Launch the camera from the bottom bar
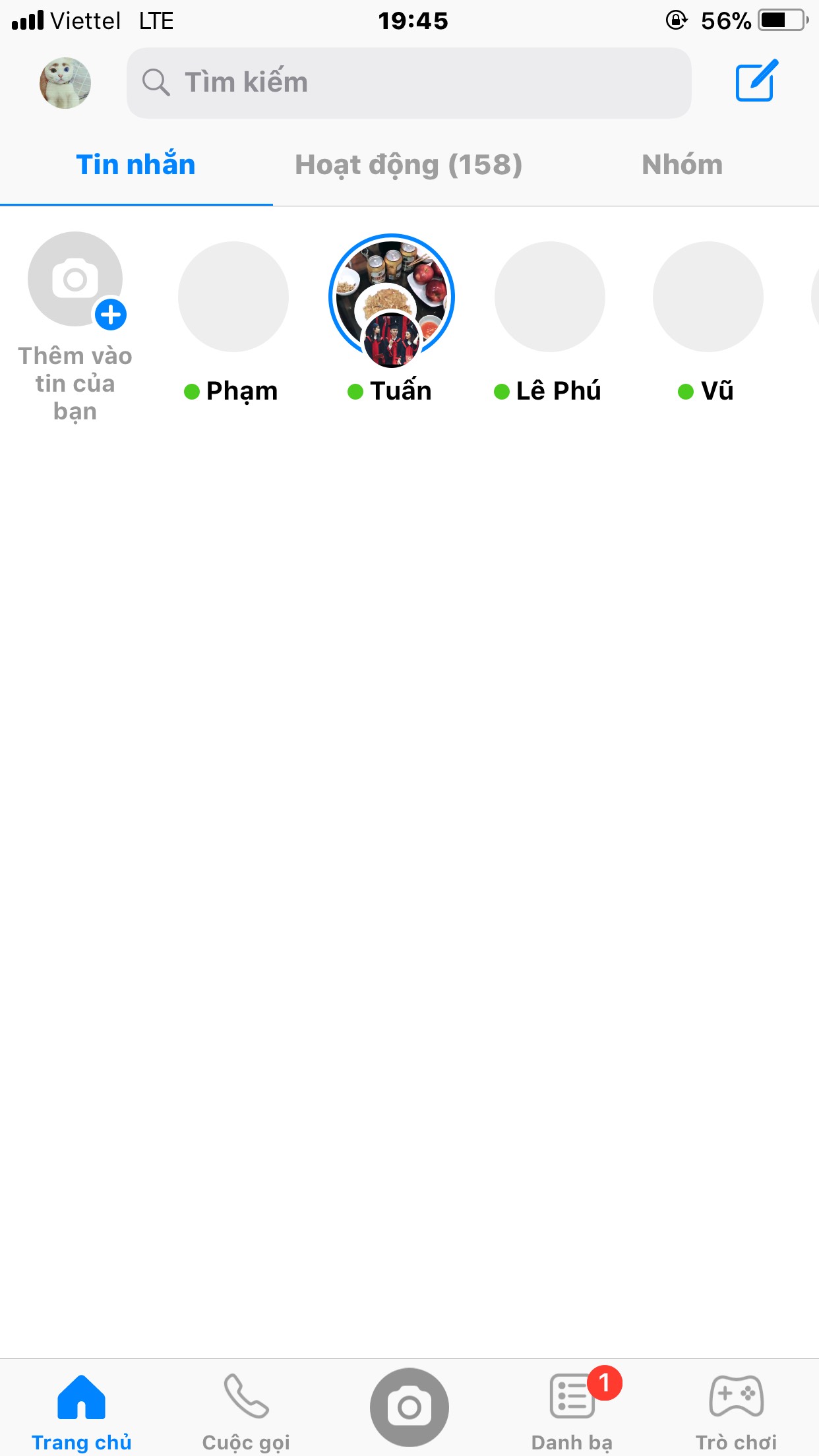 (x=409, y=1407)
